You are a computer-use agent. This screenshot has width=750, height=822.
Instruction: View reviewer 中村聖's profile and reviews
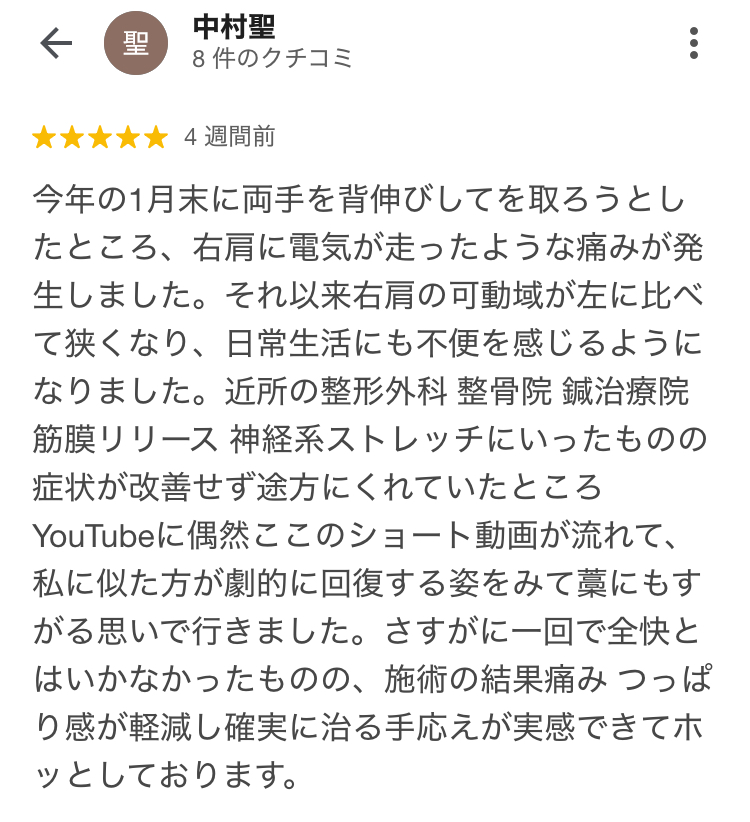(234, 27)
